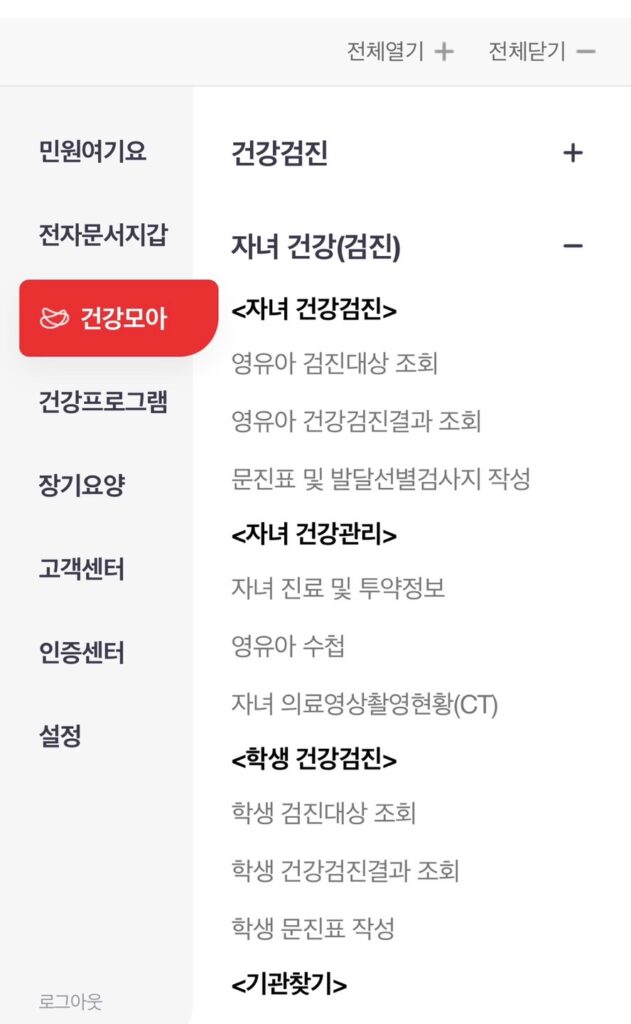631x1024 pixels.
Task: Tap 전체닫기 to collapse all sections
Action: [541, 51]
